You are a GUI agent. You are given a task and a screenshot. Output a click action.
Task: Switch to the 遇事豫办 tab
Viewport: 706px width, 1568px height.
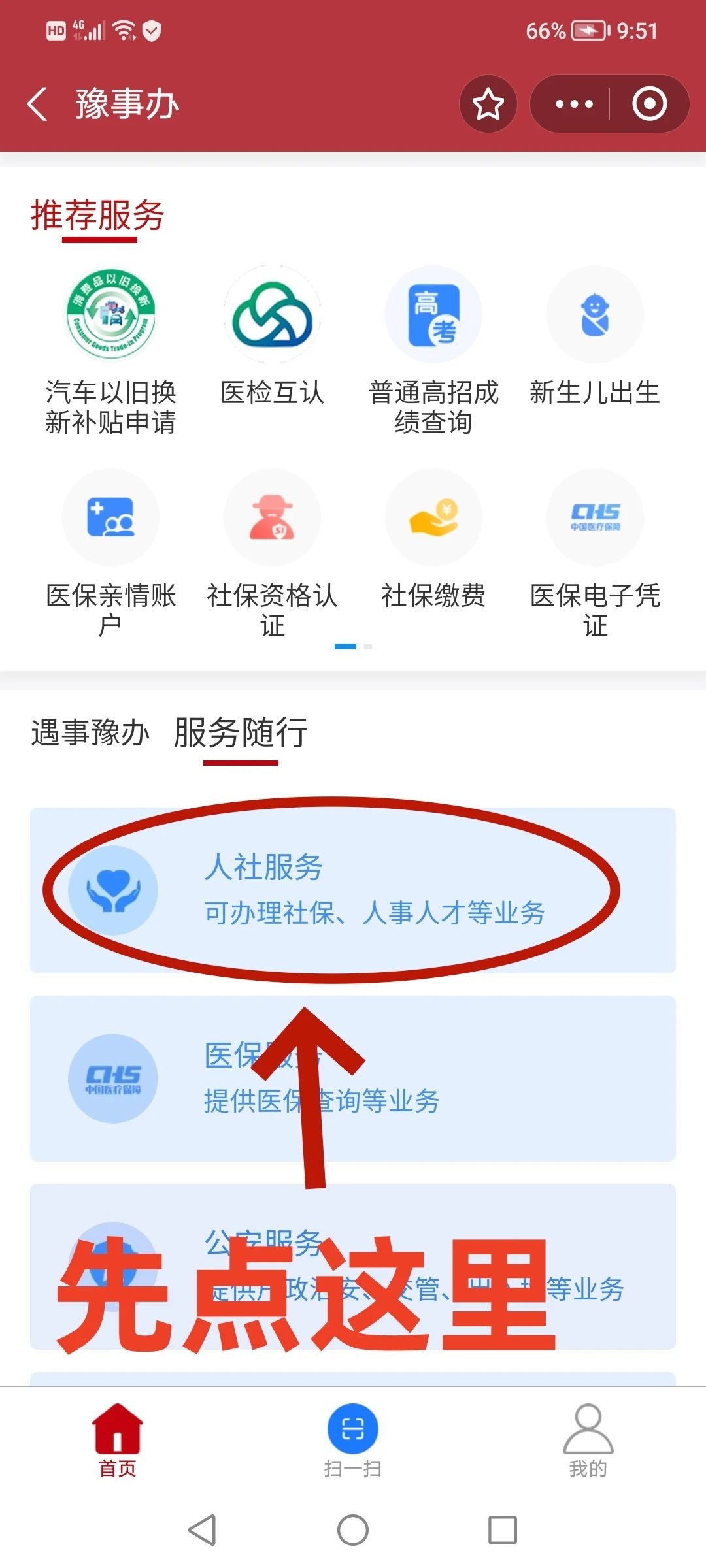(90, 732)
